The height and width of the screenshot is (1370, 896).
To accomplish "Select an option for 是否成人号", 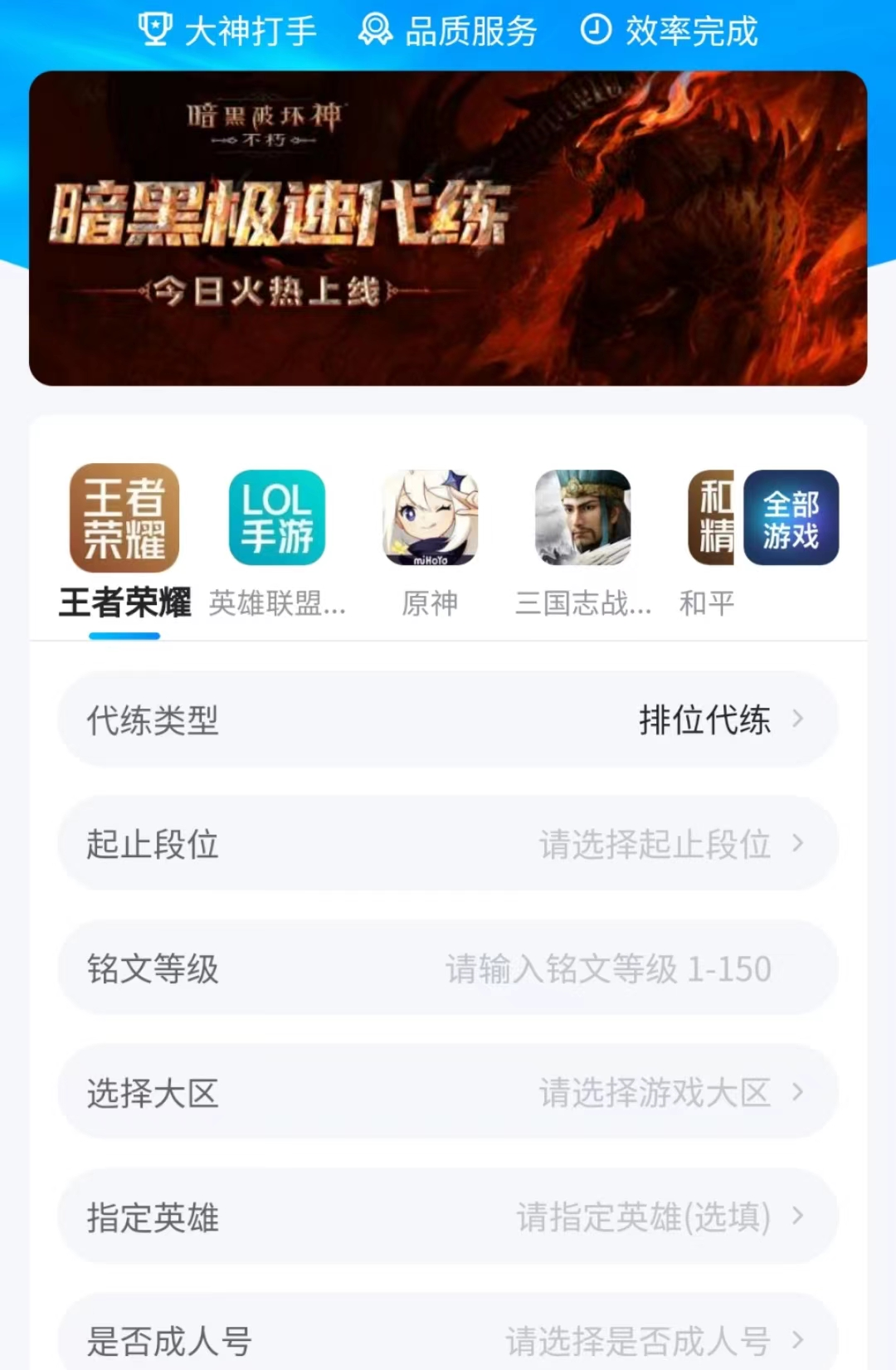I will tap(448, 1338).
